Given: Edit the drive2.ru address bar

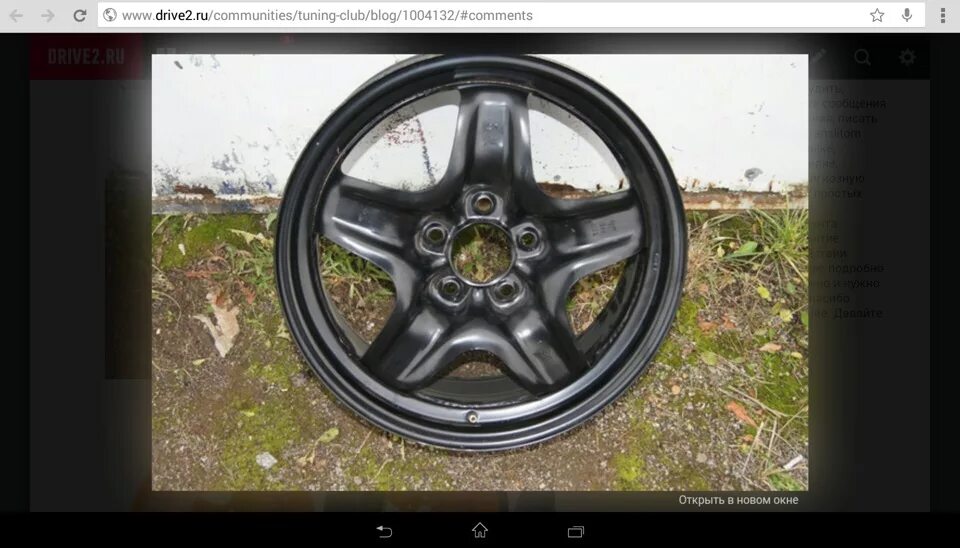Looking at the screenshot, I should (x=480, y=15).
